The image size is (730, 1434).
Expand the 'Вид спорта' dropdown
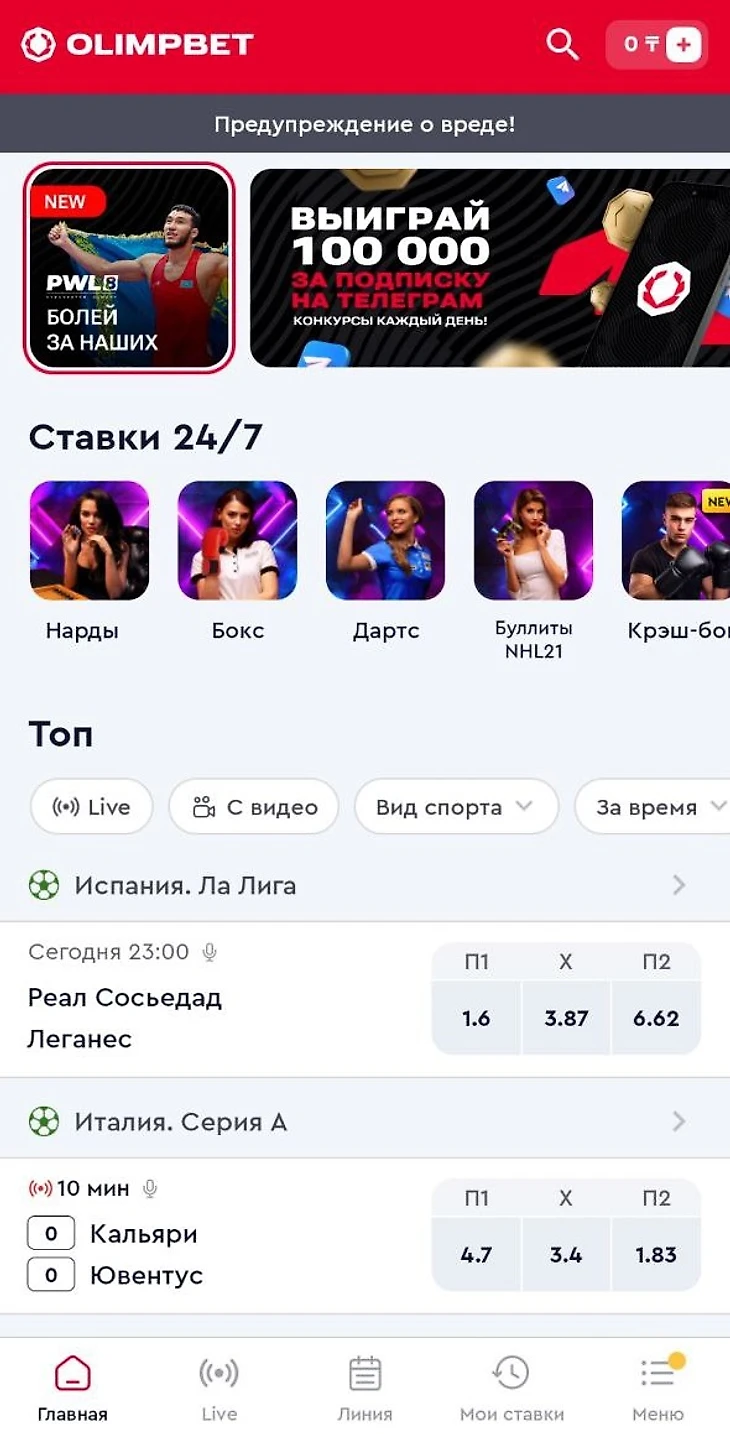click(456, 807)
